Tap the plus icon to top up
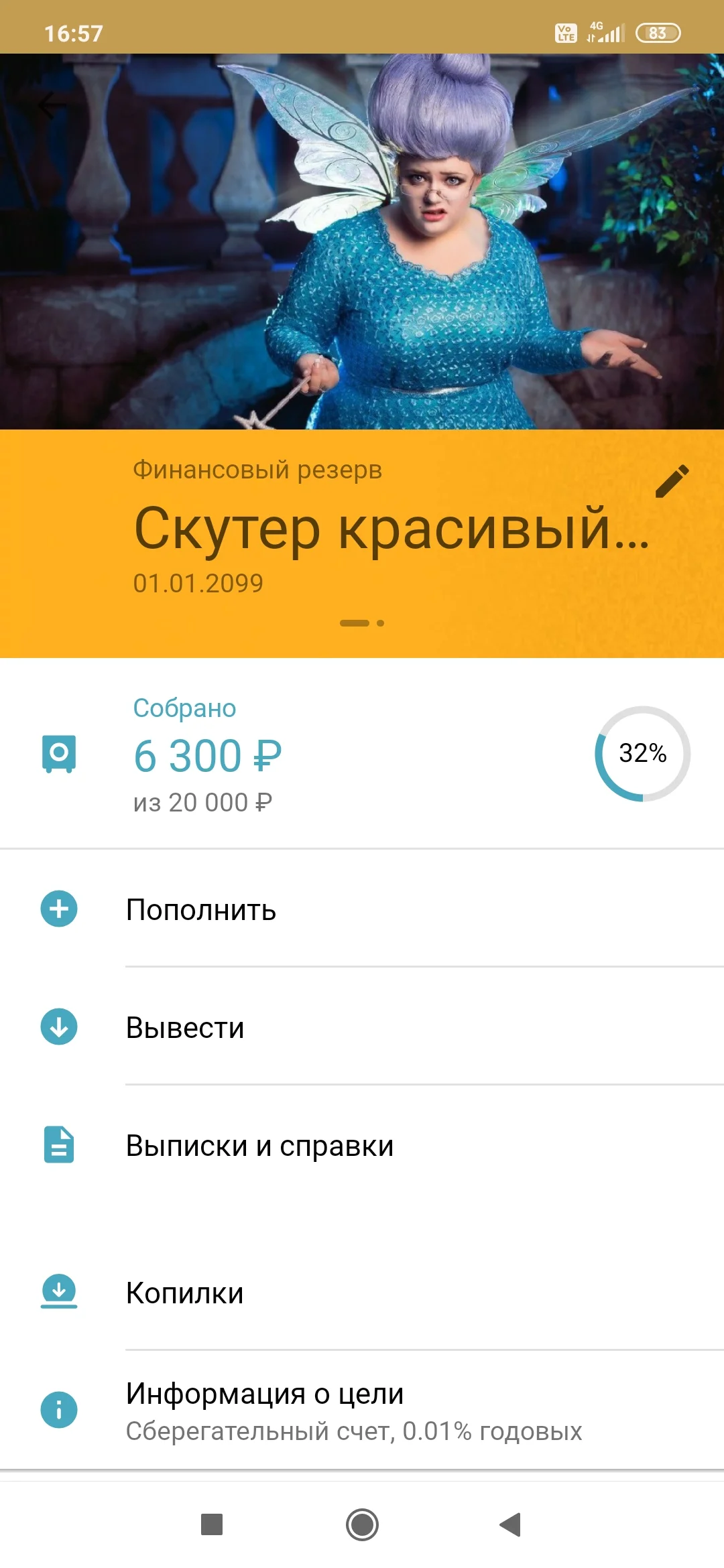The width and height of the screenshot is (724, 1568). [x=60, y=909]
